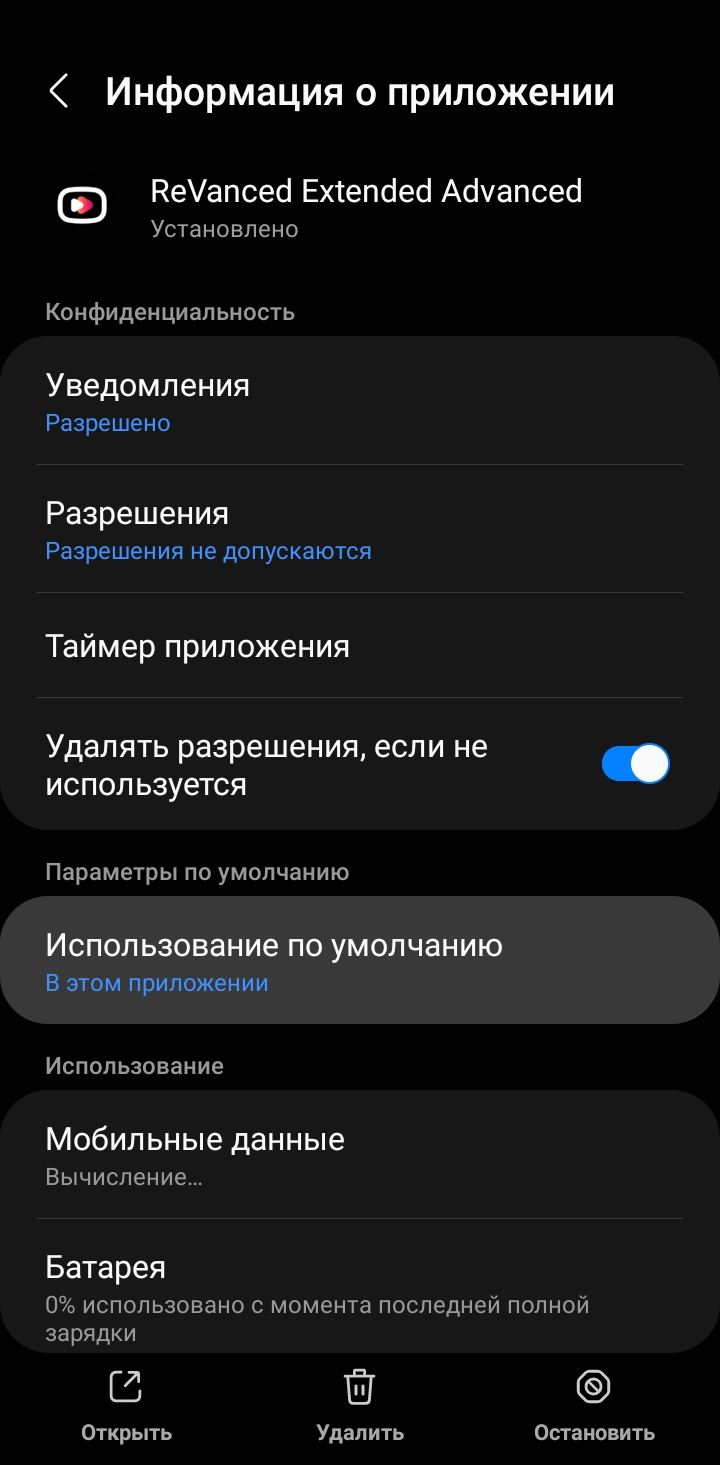This screenshot has height=1465, width=720.
Task: Tap Открыть to launch the app
Action: pyautogui.click(x=126, y=1407)
